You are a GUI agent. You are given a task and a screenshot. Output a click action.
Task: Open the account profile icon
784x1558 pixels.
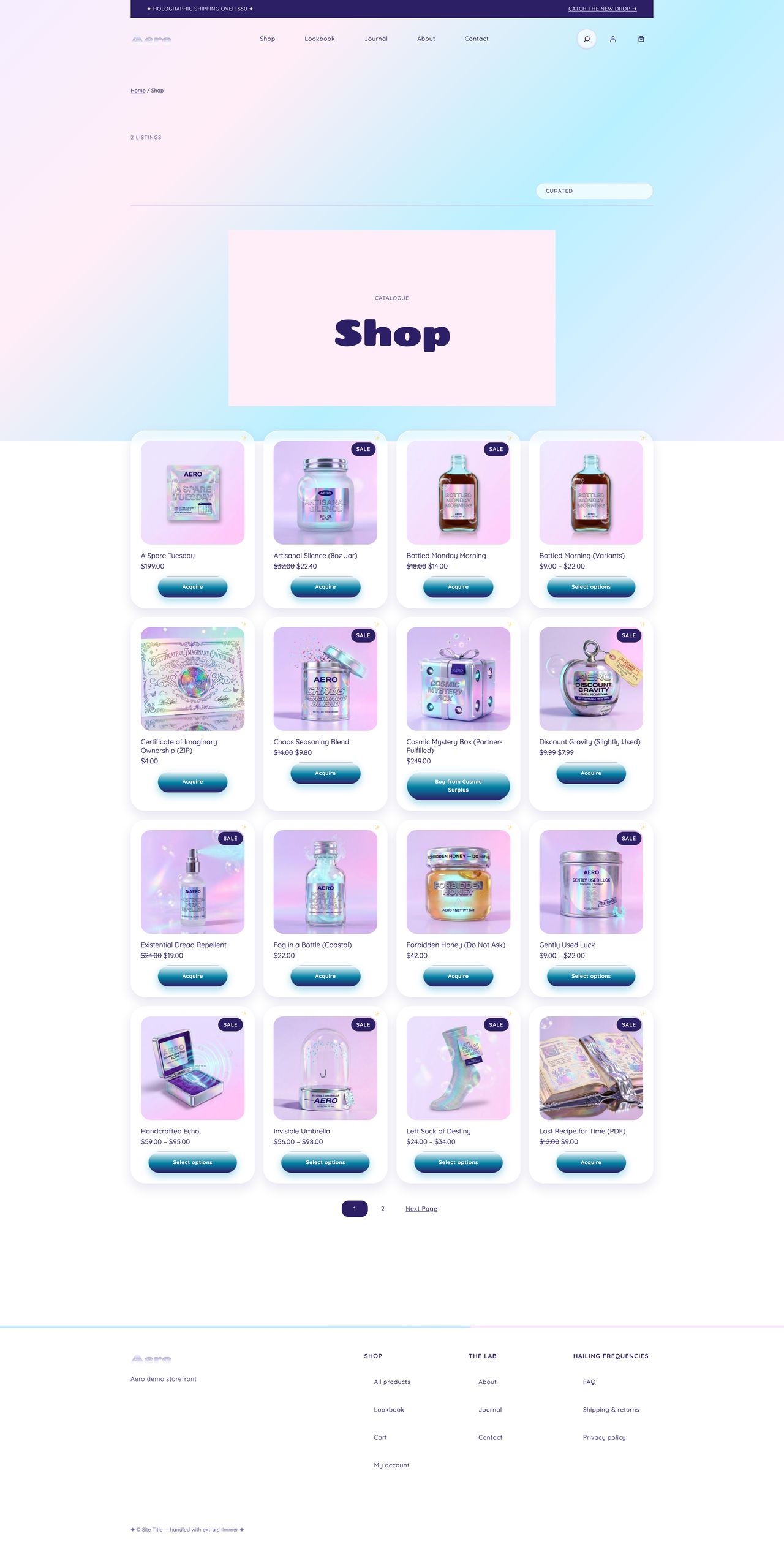coord(612,39)
